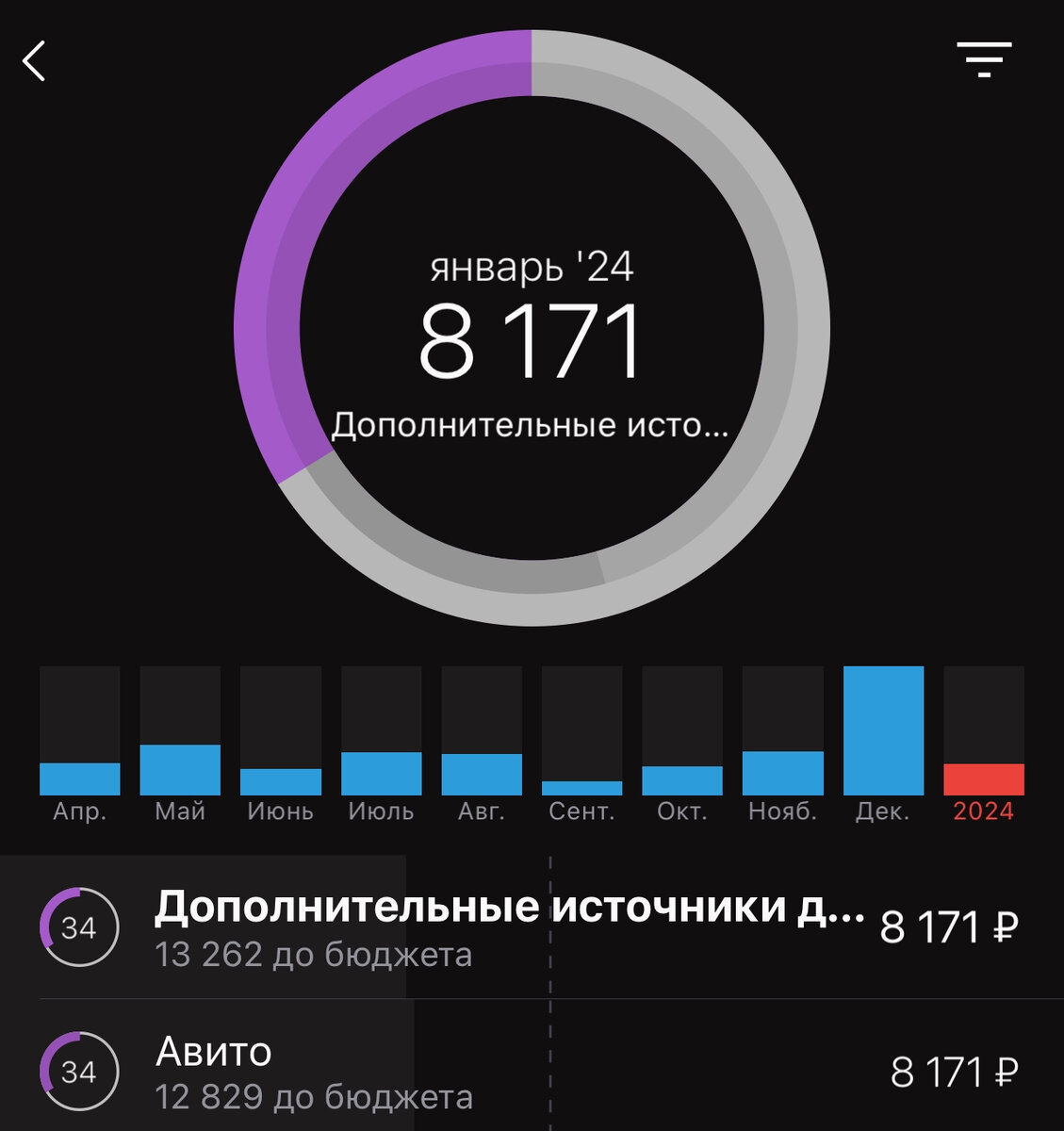Tap the 34% progress ring next to Авито
1064x1131 pixels.
(x=79, y=1070)
